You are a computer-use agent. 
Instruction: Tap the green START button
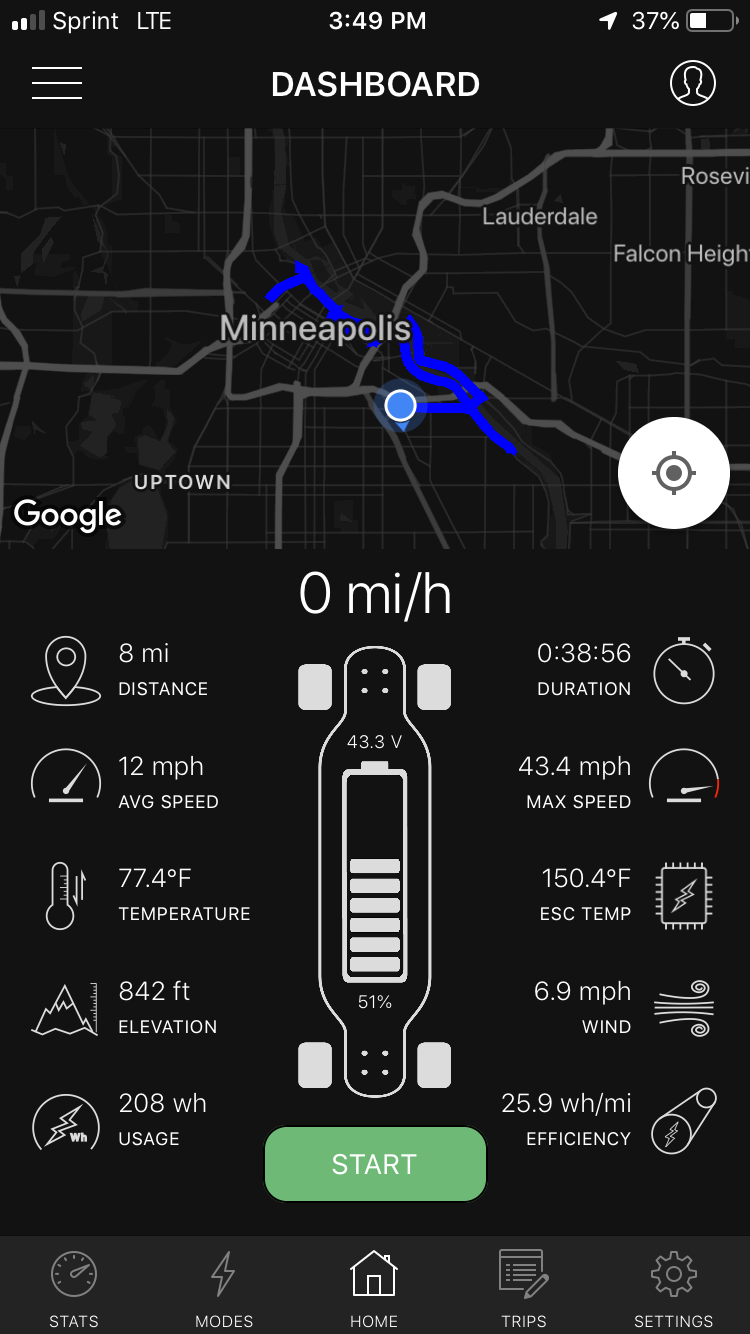(x=375, y=1164)
